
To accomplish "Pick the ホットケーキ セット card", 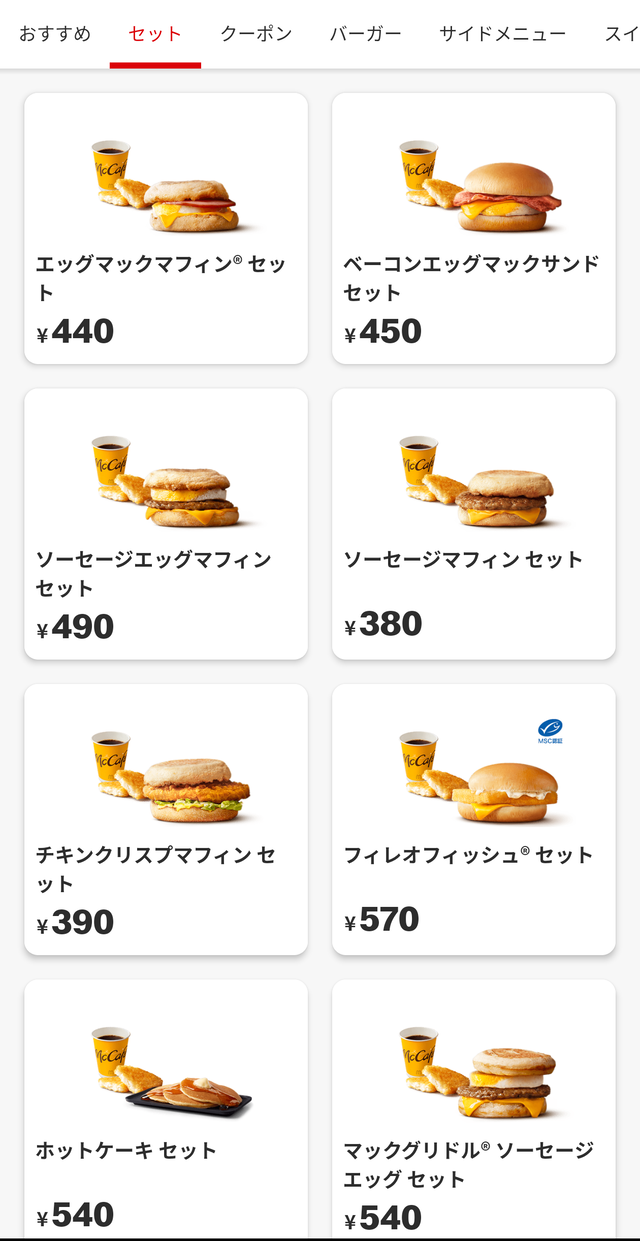I will [x=166, y=1110].
